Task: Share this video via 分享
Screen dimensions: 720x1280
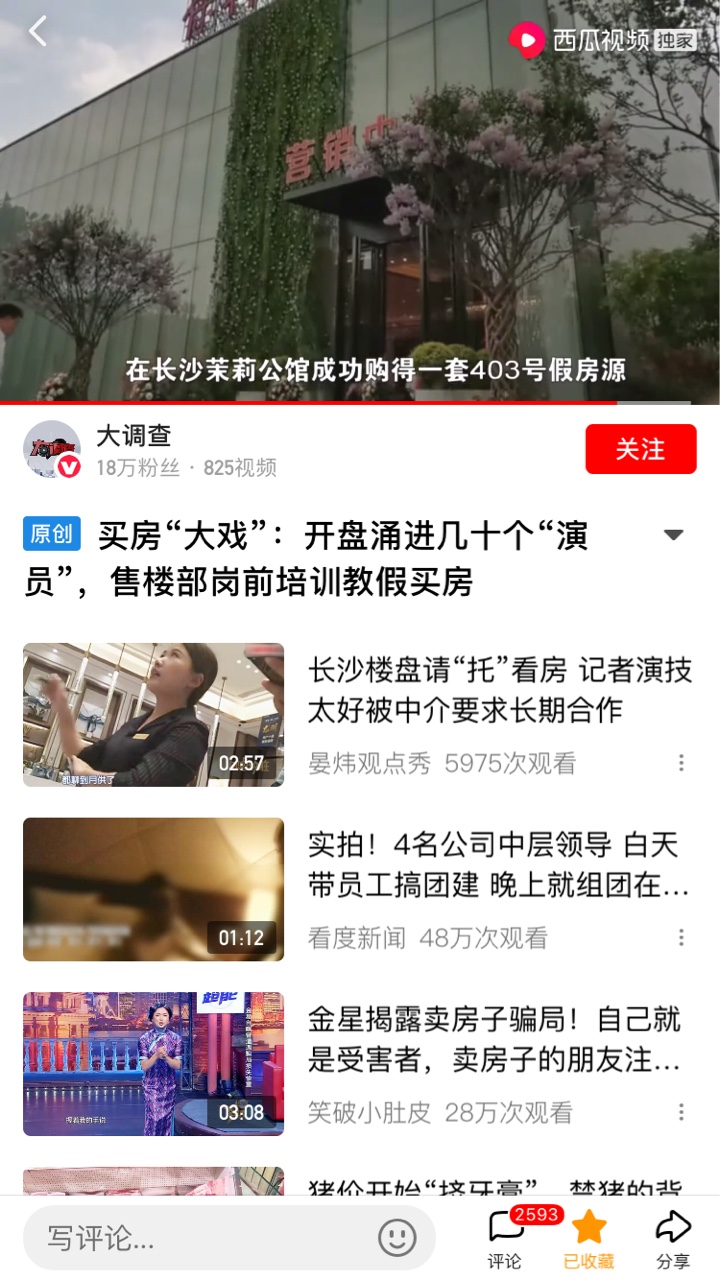Action: 673,1238
